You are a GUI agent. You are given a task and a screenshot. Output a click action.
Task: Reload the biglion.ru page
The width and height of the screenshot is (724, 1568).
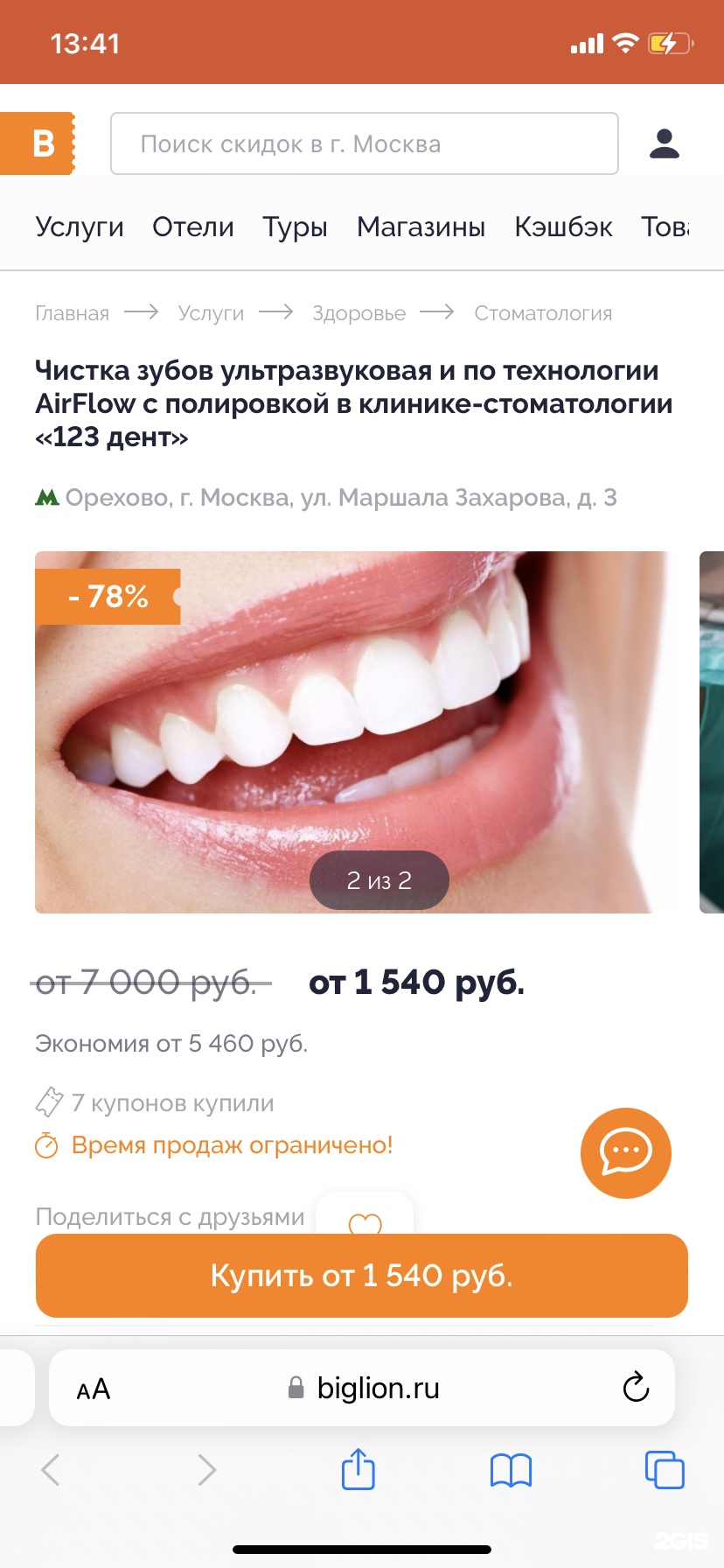point(636,1387)
